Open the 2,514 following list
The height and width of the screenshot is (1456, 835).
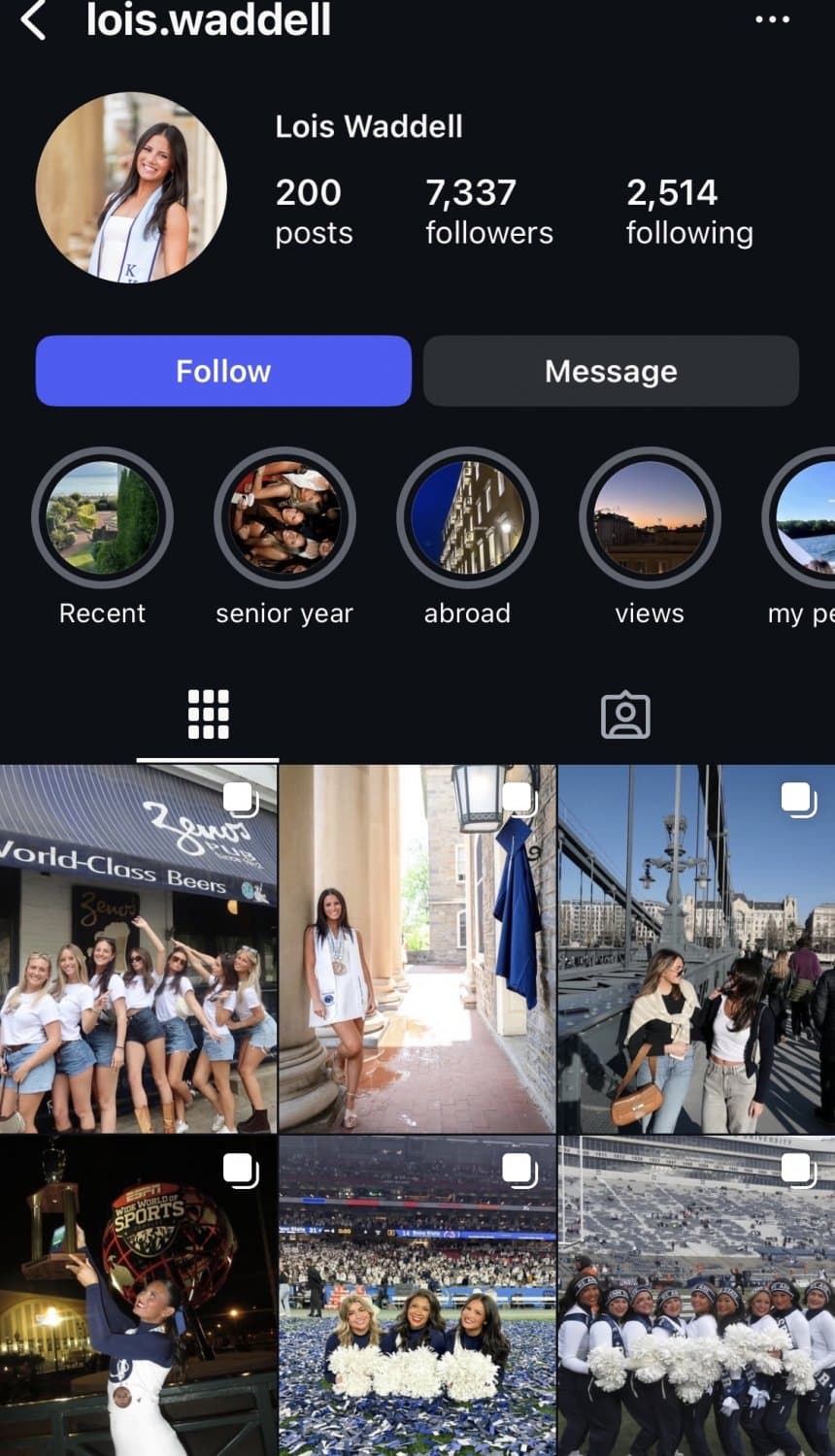pyautogui.click(x=688, y=212)
